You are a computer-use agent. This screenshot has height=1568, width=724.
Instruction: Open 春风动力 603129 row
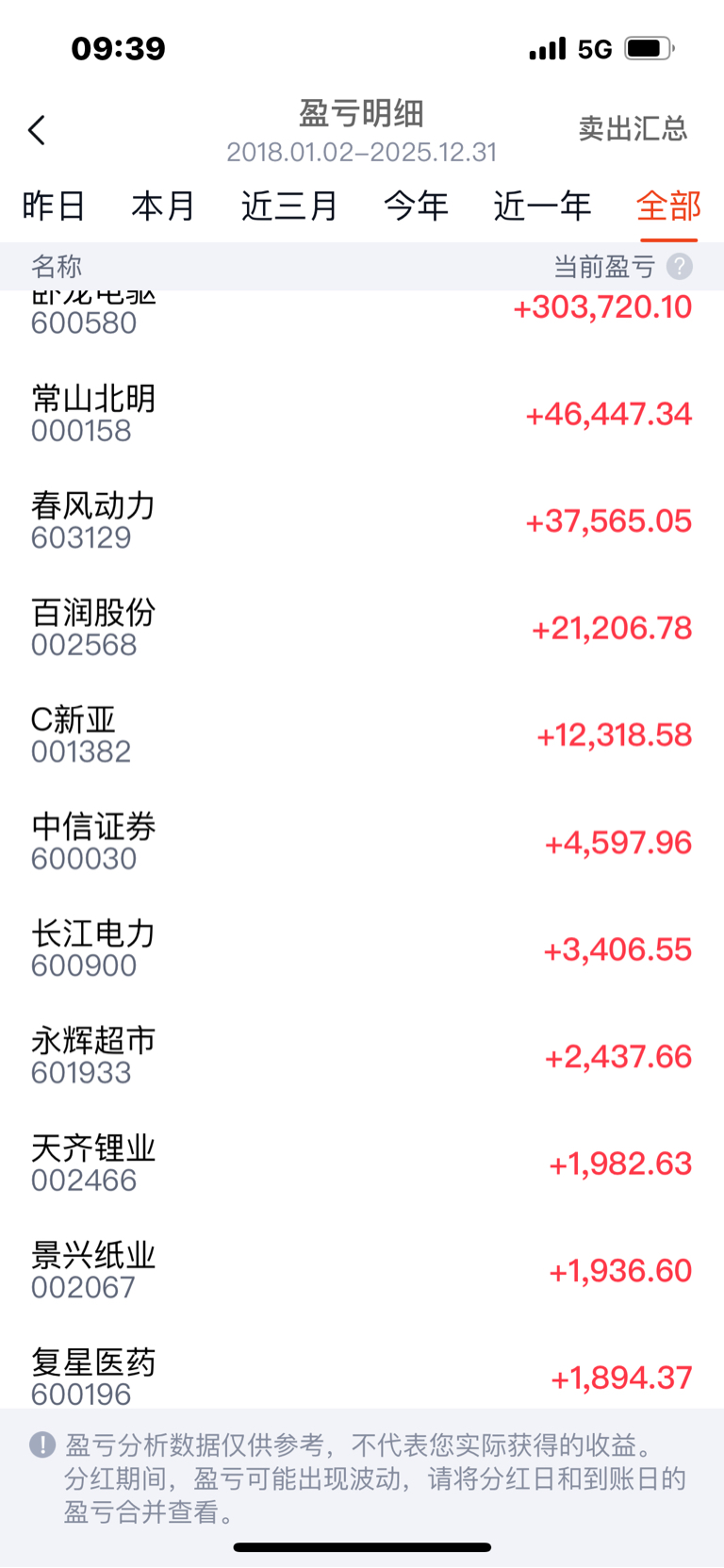pyautogui.click(x=362, y=521)
